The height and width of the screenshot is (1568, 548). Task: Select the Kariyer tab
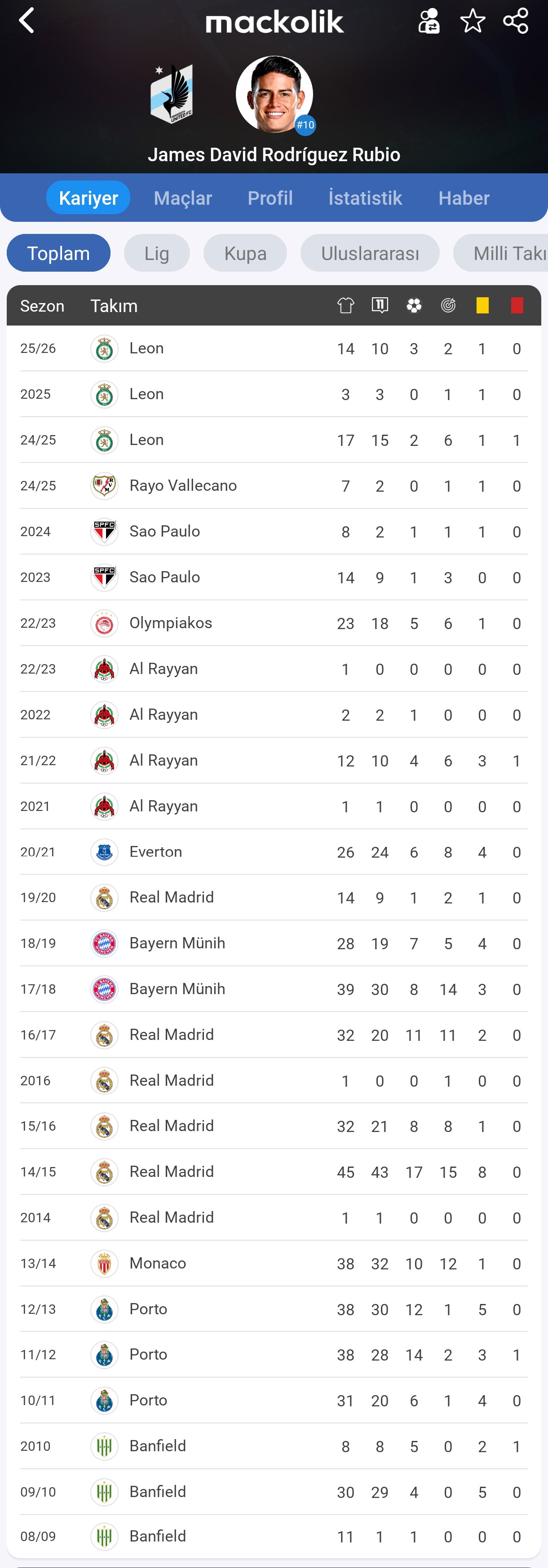point(88,198)
